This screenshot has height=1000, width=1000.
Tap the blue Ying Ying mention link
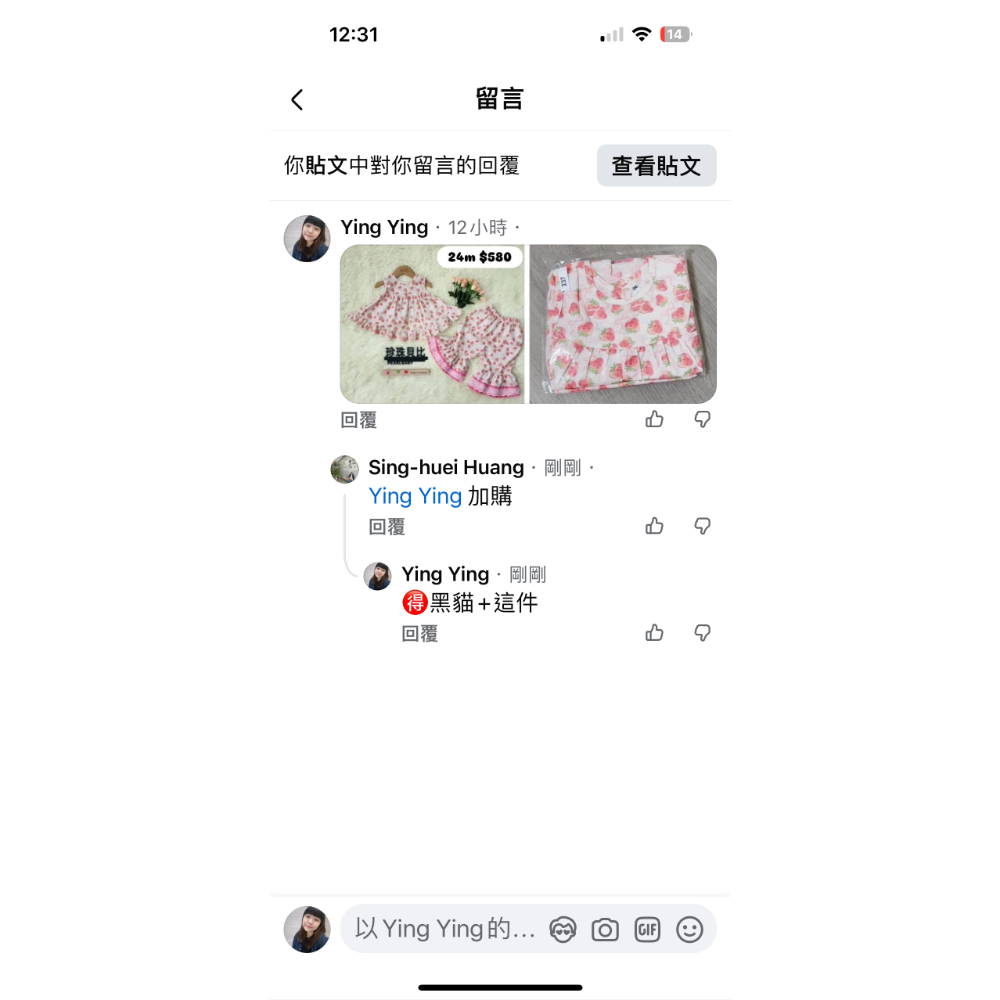click(x=415, y=496)
